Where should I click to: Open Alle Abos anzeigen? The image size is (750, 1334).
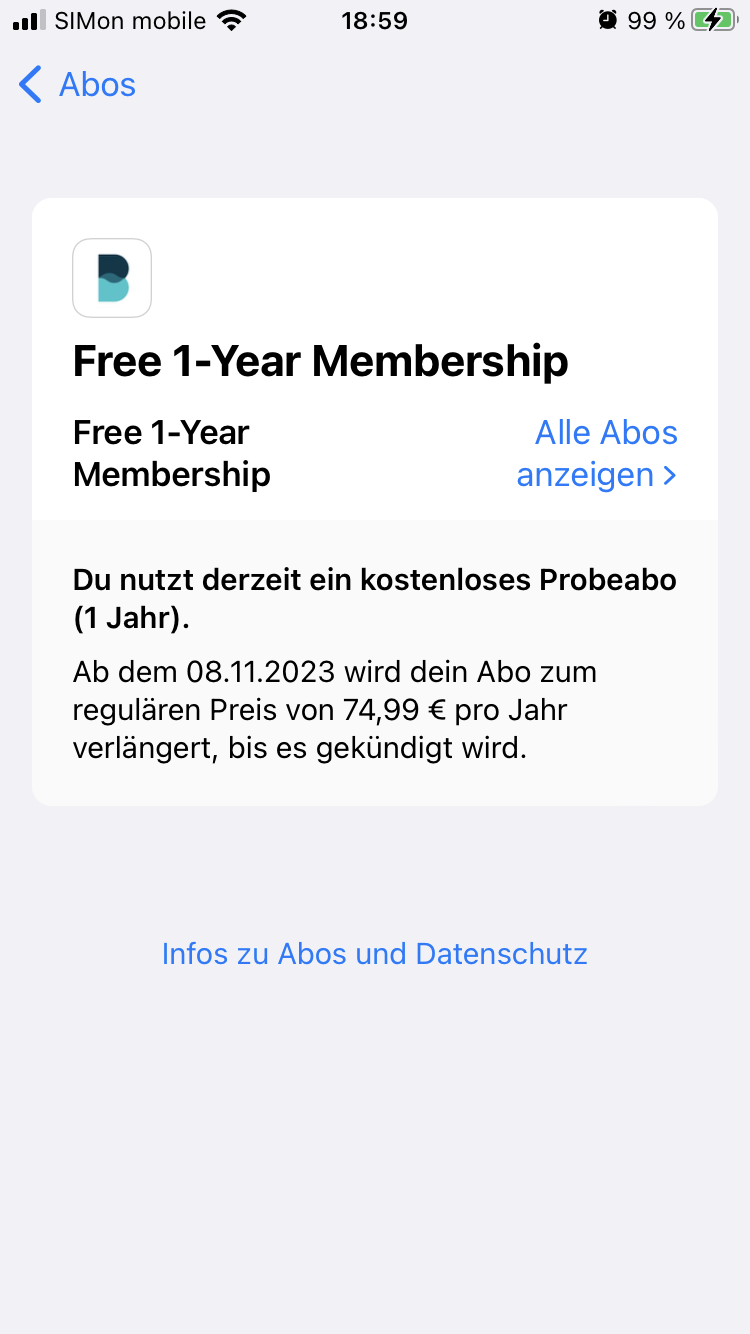coord(597,453)
